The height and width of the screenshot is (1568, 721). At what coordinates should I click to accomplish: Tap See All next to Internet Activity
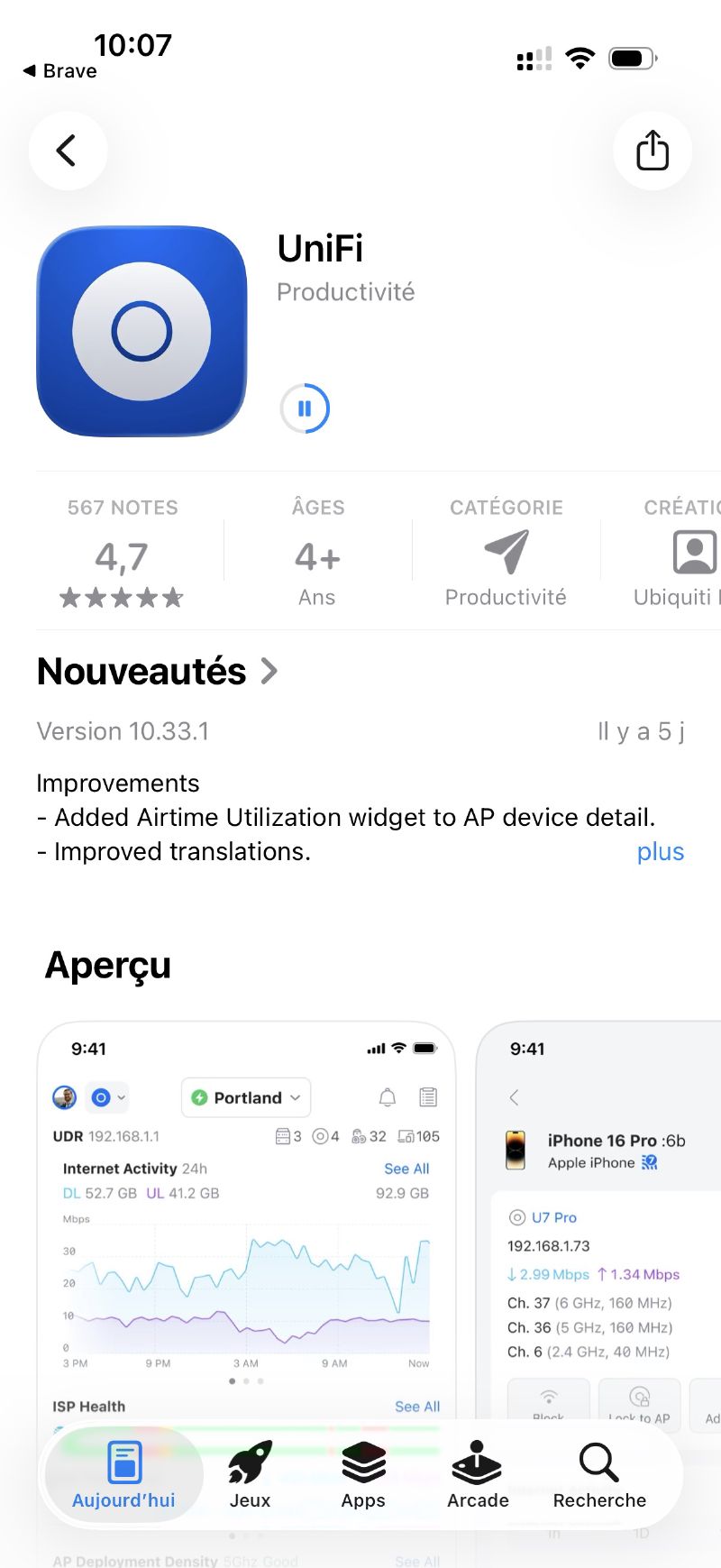(x=406, y=1168)
